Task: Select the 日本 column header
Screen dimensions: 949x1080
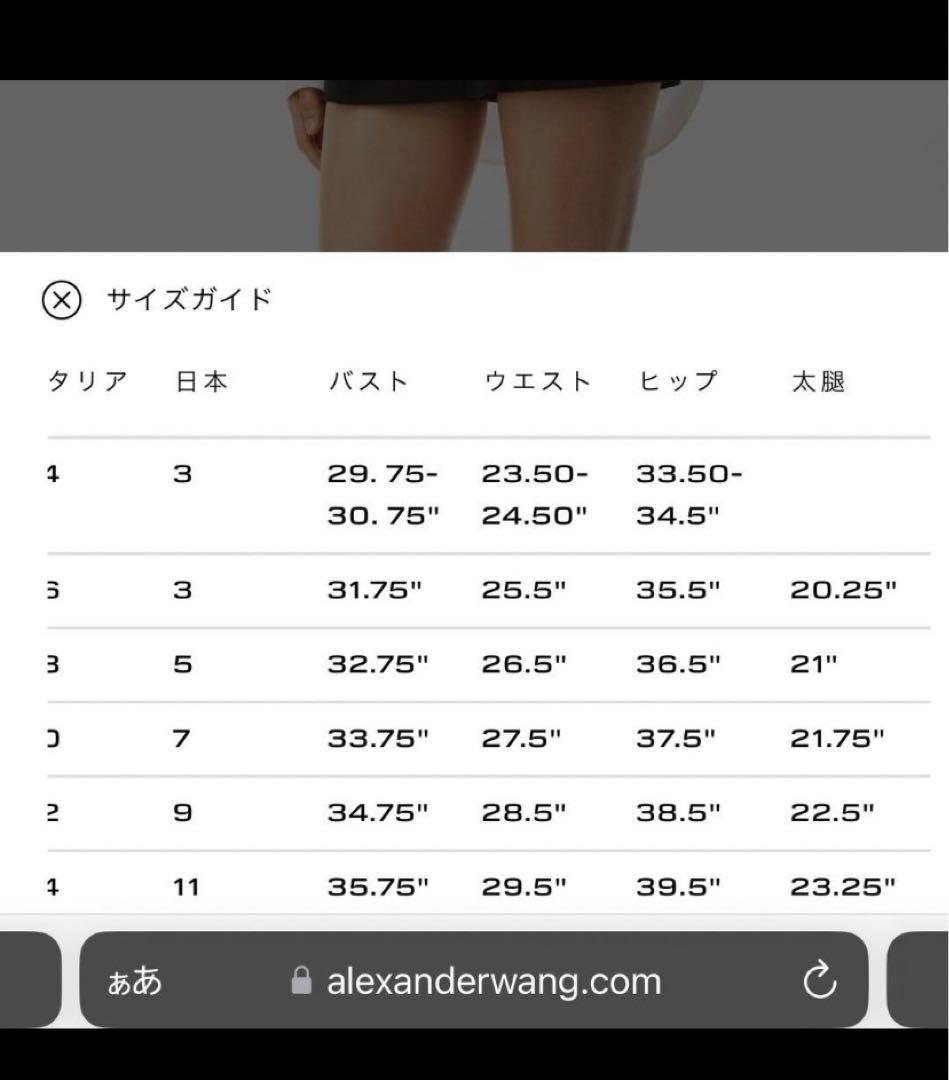Action: tap(201, 380)
